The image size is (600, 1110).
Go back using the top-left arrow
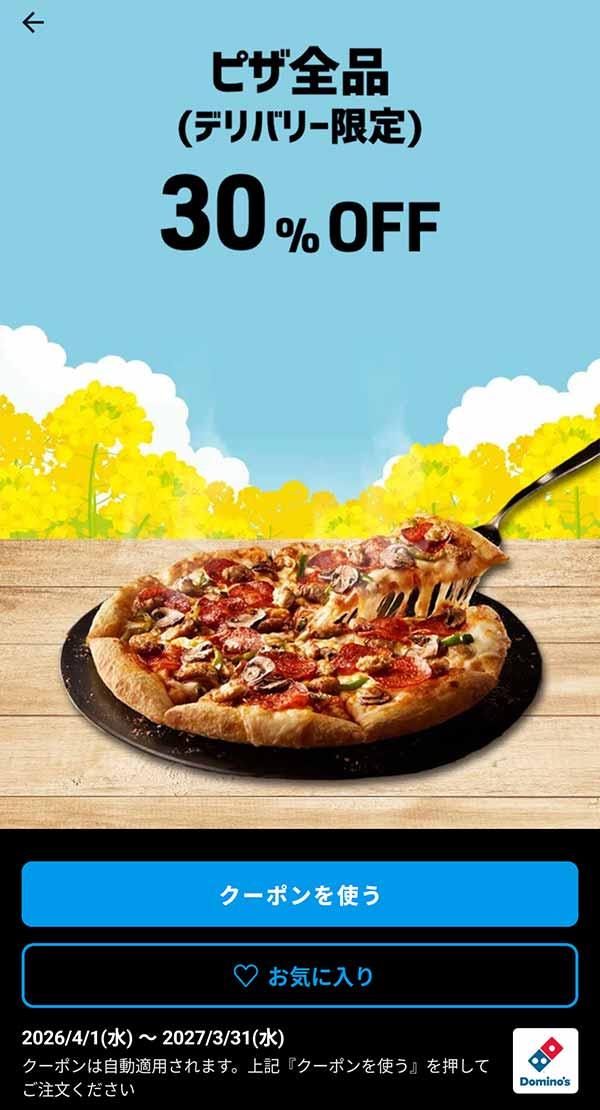(33, 22)
